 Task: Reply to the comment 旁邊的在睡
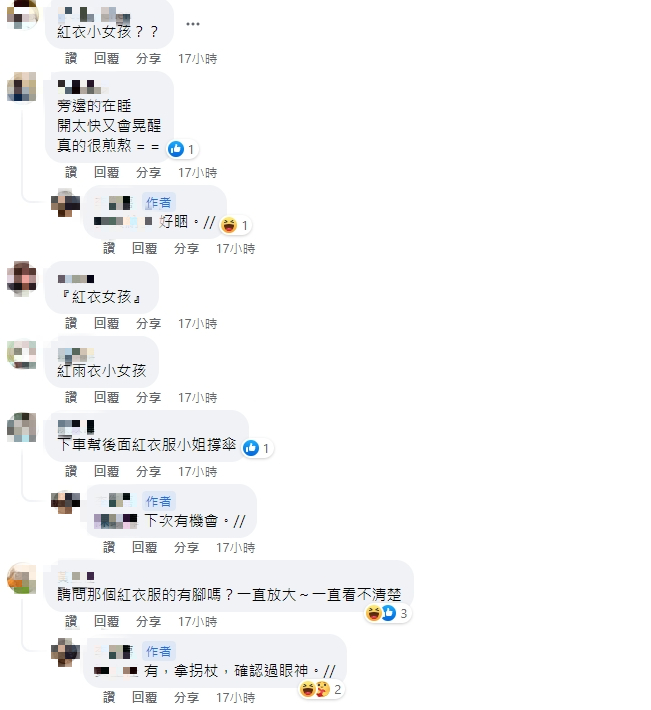coord(107,173)
